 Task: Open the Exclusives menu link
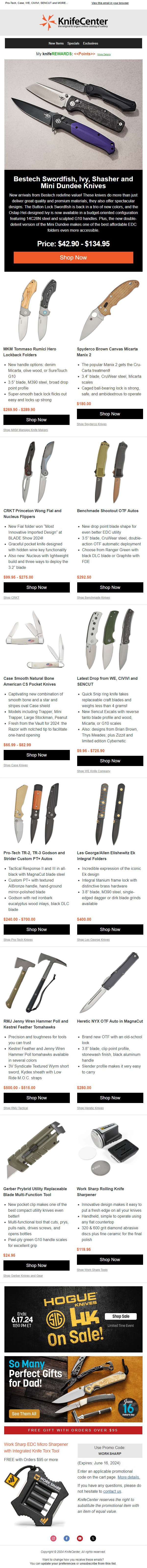[90, 43]
